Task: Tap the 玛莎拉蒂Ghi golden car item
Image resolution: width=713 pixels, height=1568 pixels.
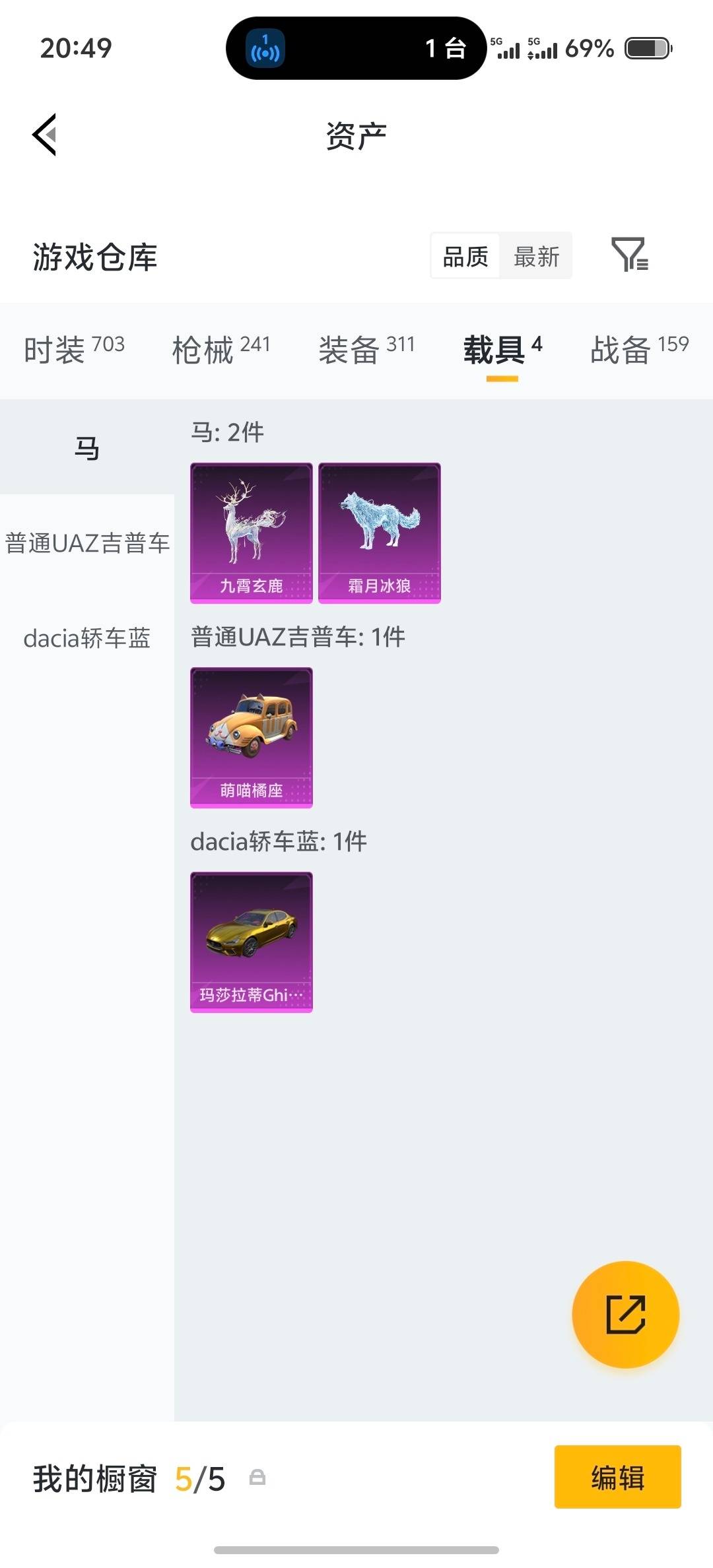Action: [x=251, y=942]
